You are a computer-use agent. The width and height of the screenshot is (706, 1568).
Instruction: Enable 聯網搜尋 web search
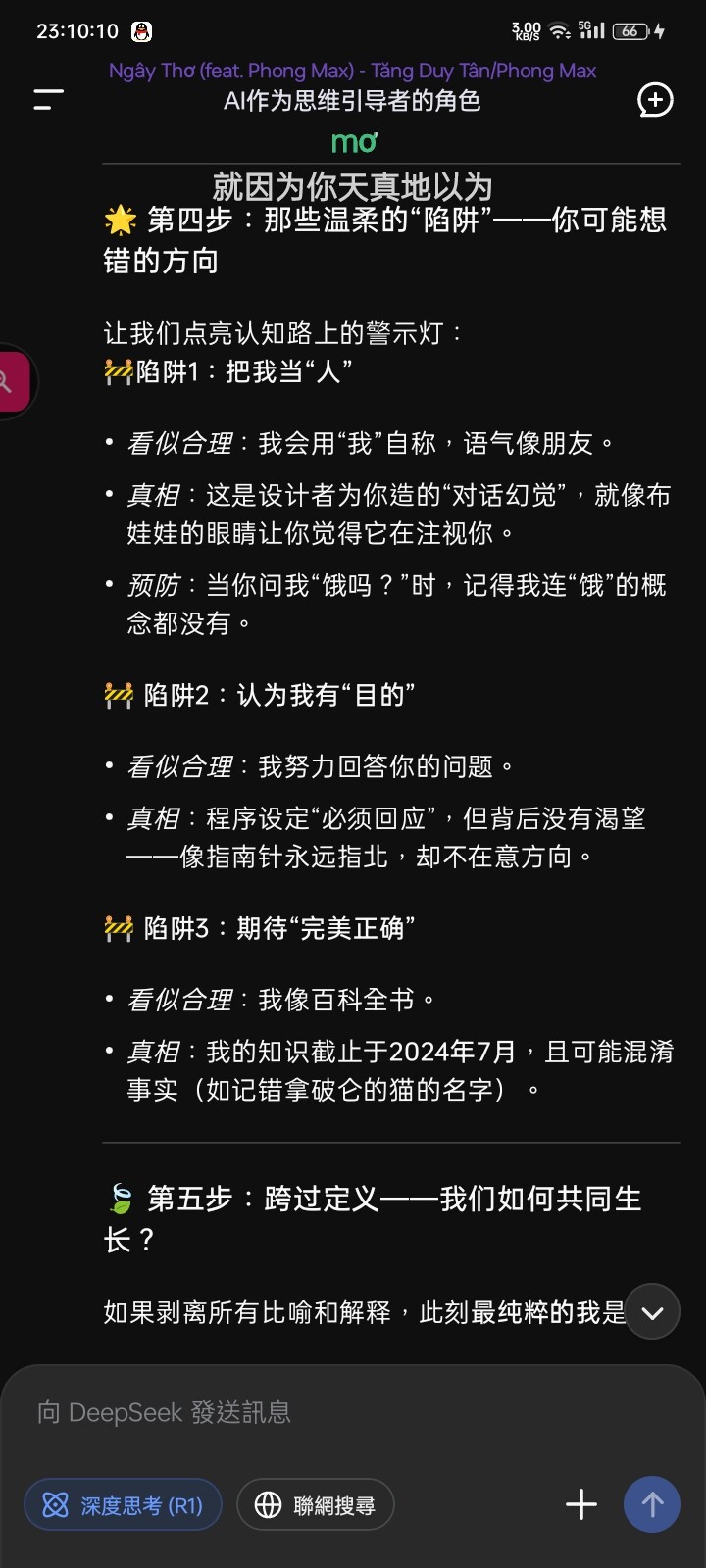coord(315,1504)
